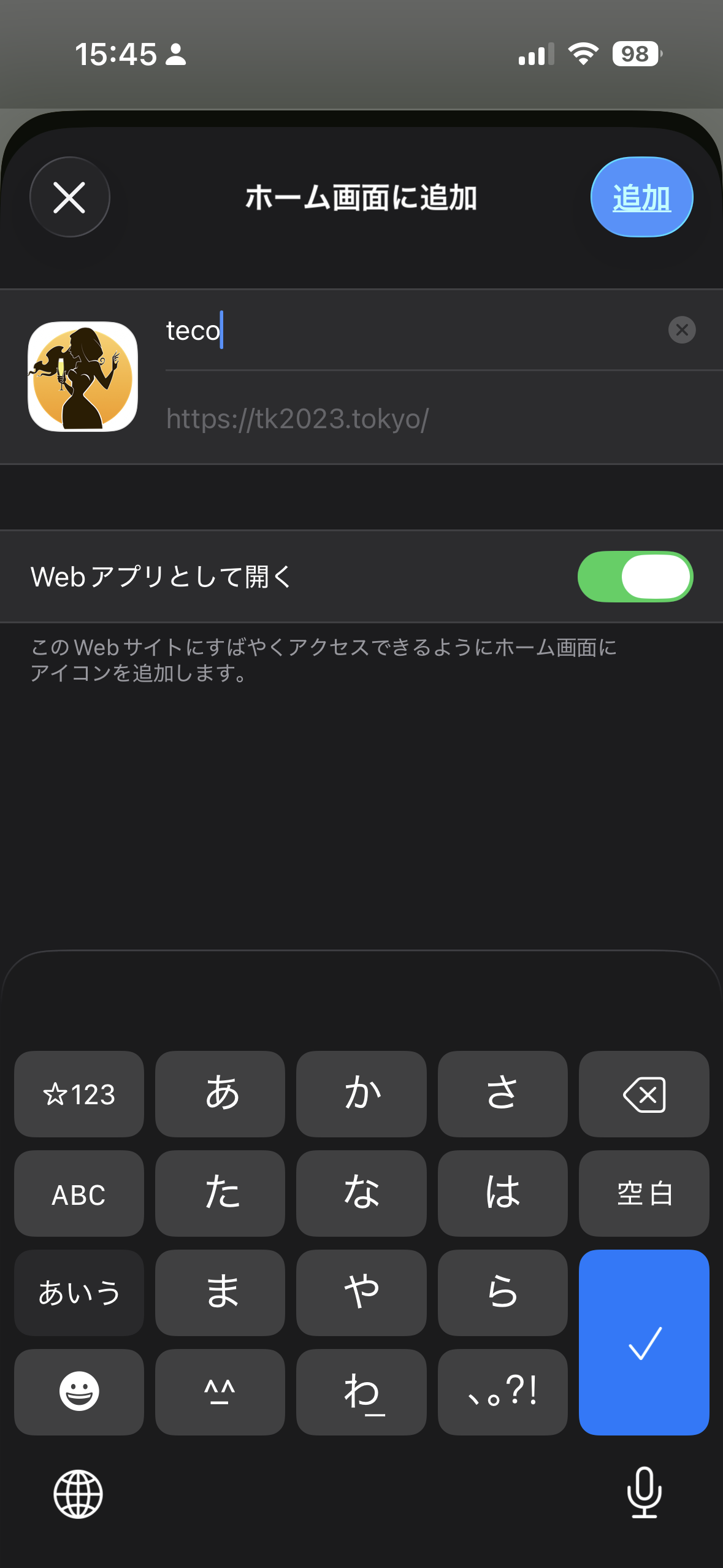Tap the ^_^ emoticon key
The width and height of the screenshot is (723, 1568).
[220, 1391]
